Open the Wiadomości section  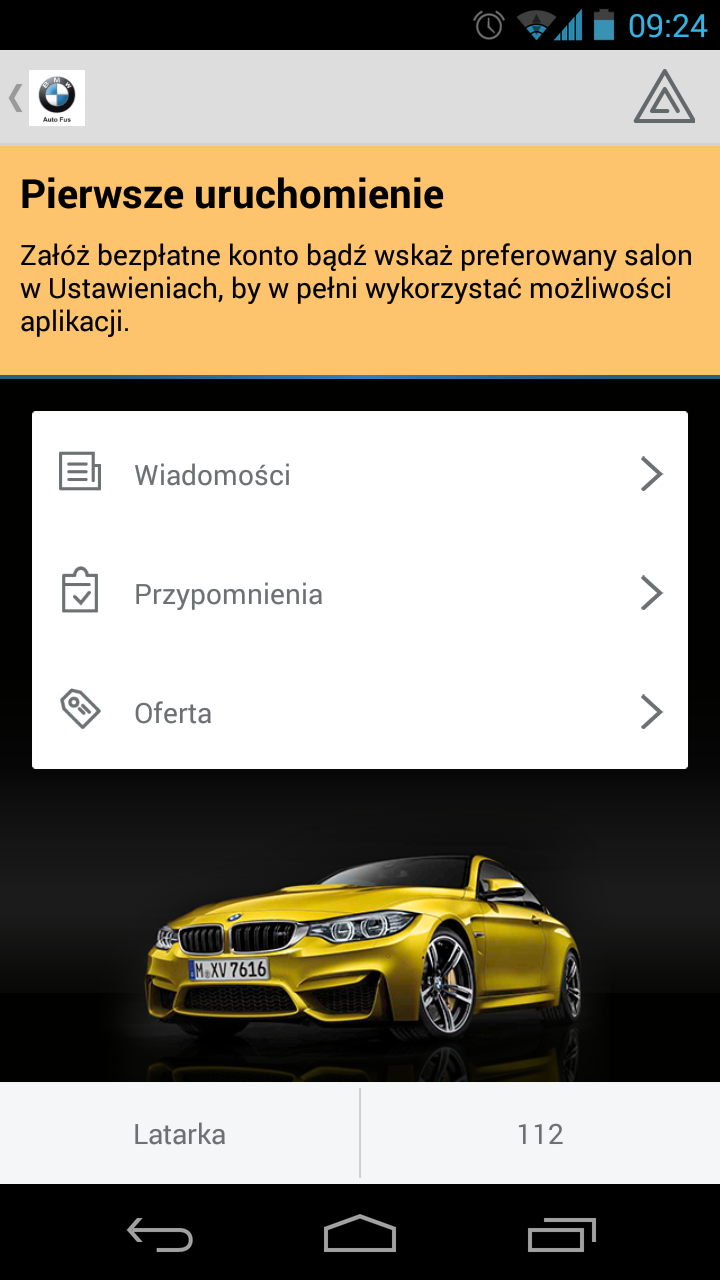click(360, 474)
